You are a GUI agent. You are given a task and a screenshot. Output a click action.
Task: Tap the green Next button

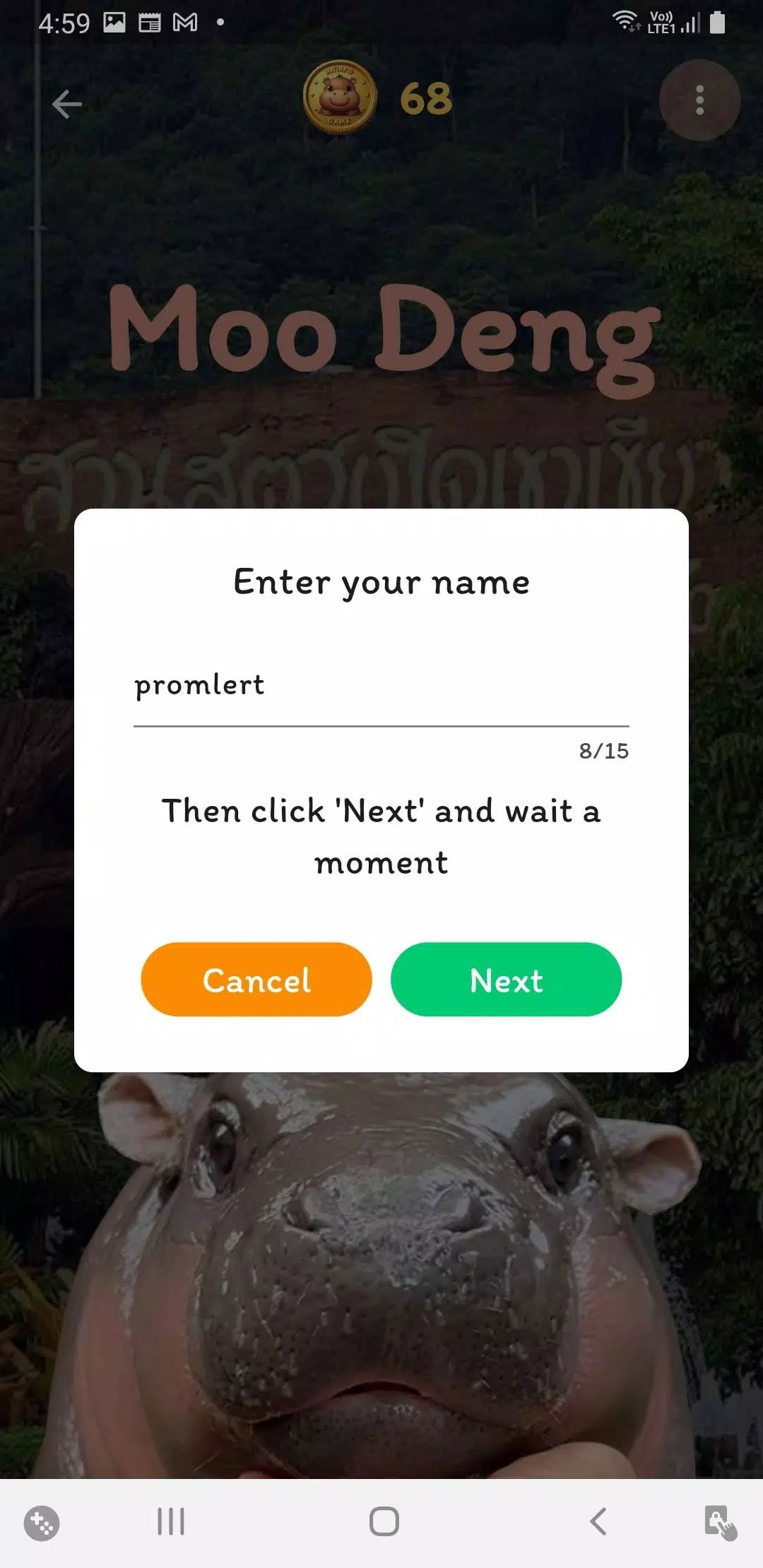(x=506, y=979)
